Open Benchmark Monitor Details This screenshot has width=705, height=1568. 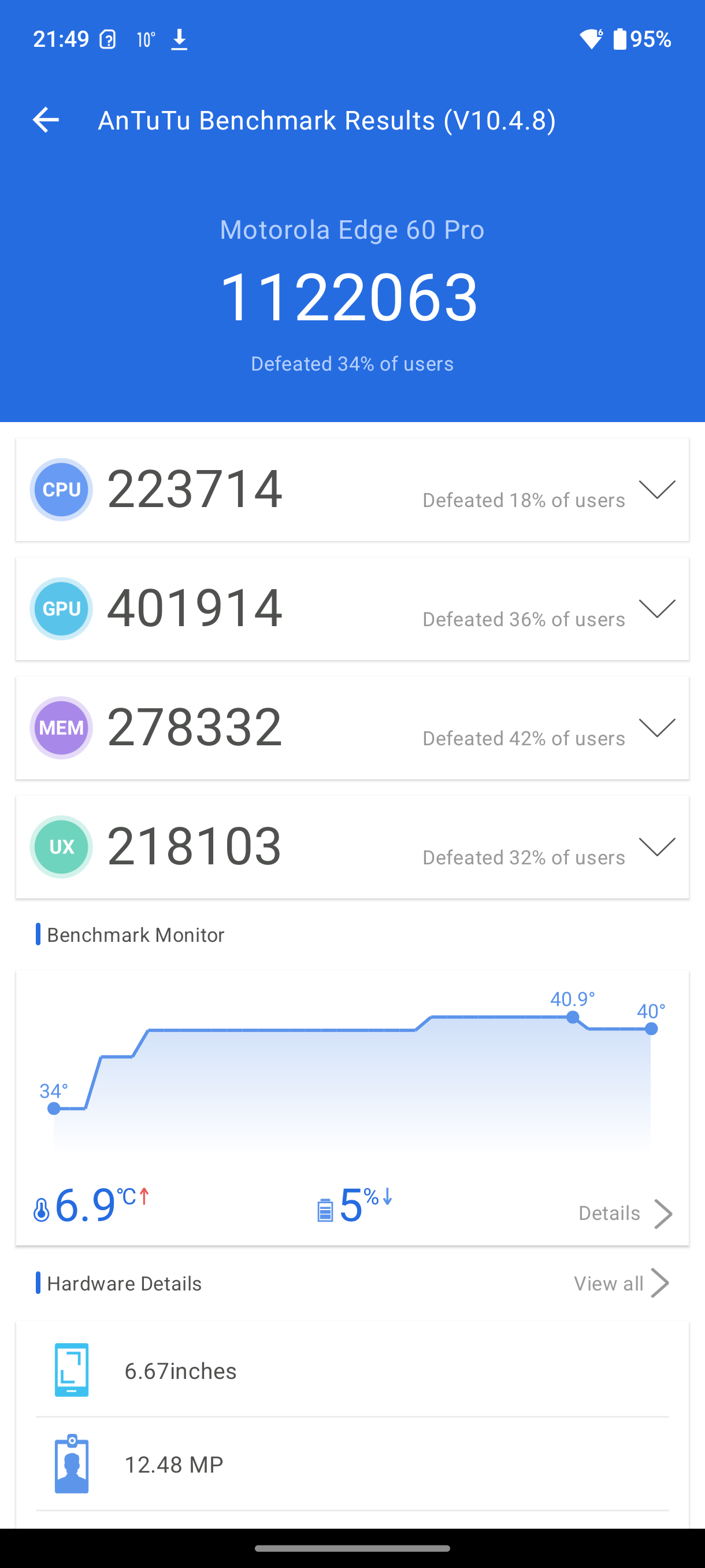pyautogui.click(x=625, y=1213)
